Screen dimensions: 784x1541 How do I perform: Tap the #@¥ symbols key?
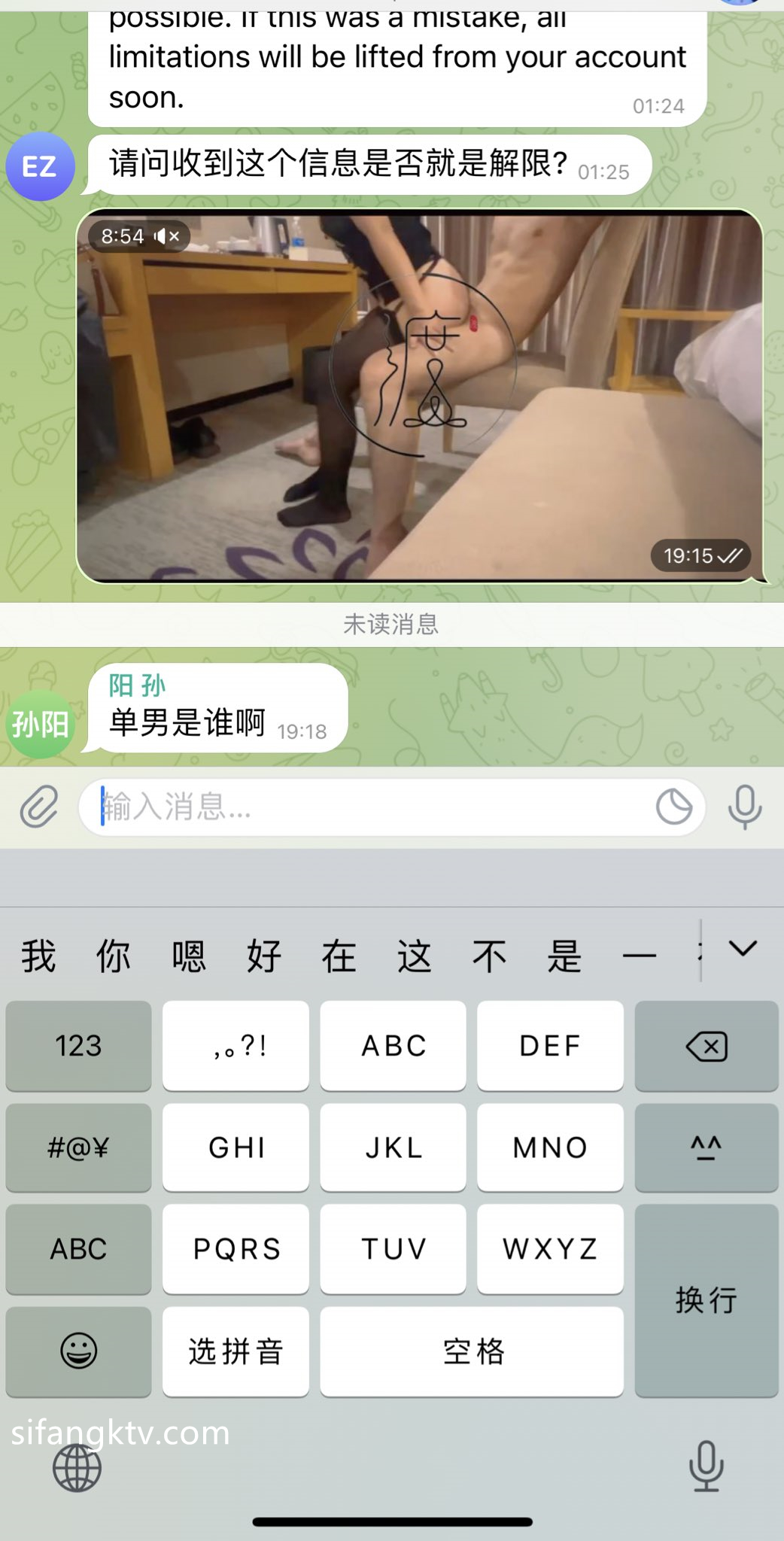(78, 1147)
